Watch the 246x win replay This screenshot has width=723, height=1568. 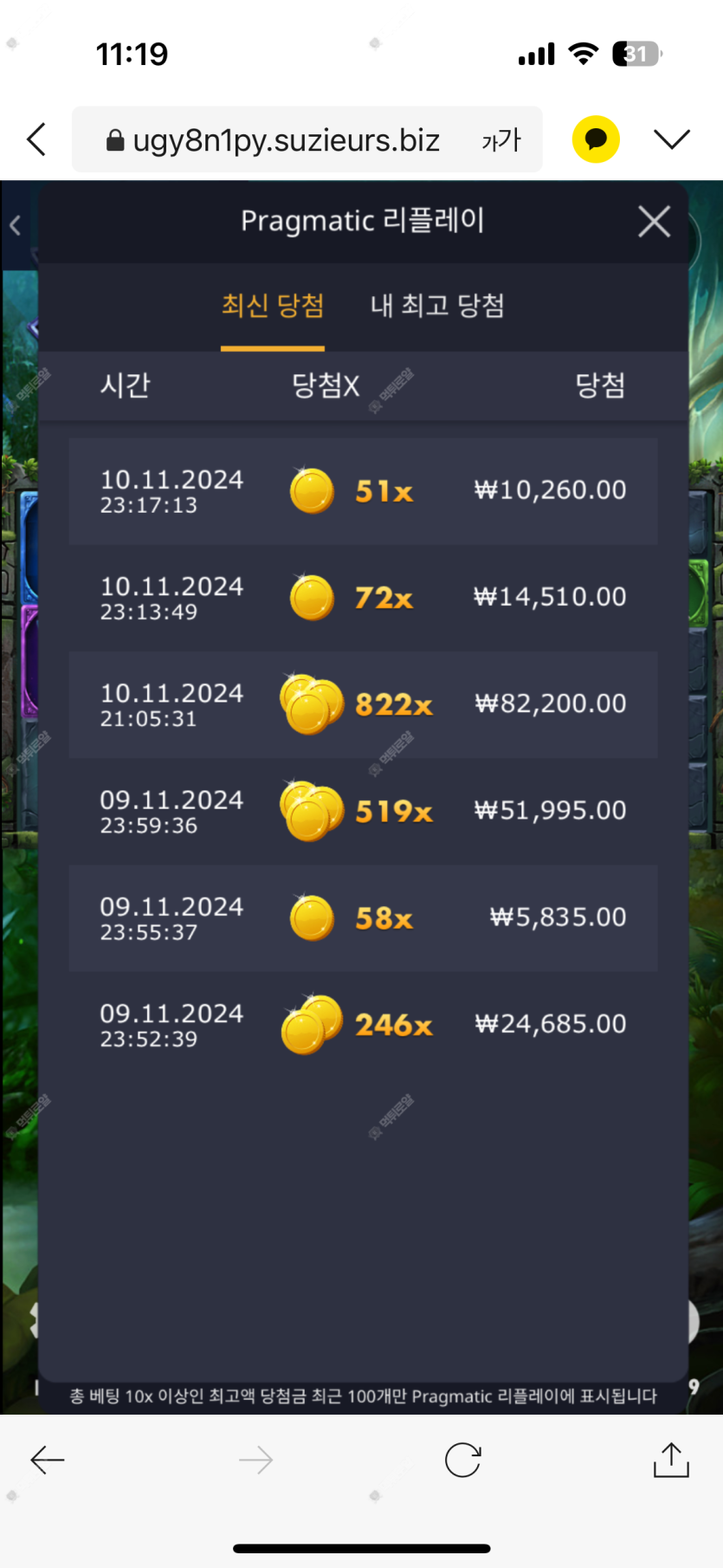[x=363, y=1024]
